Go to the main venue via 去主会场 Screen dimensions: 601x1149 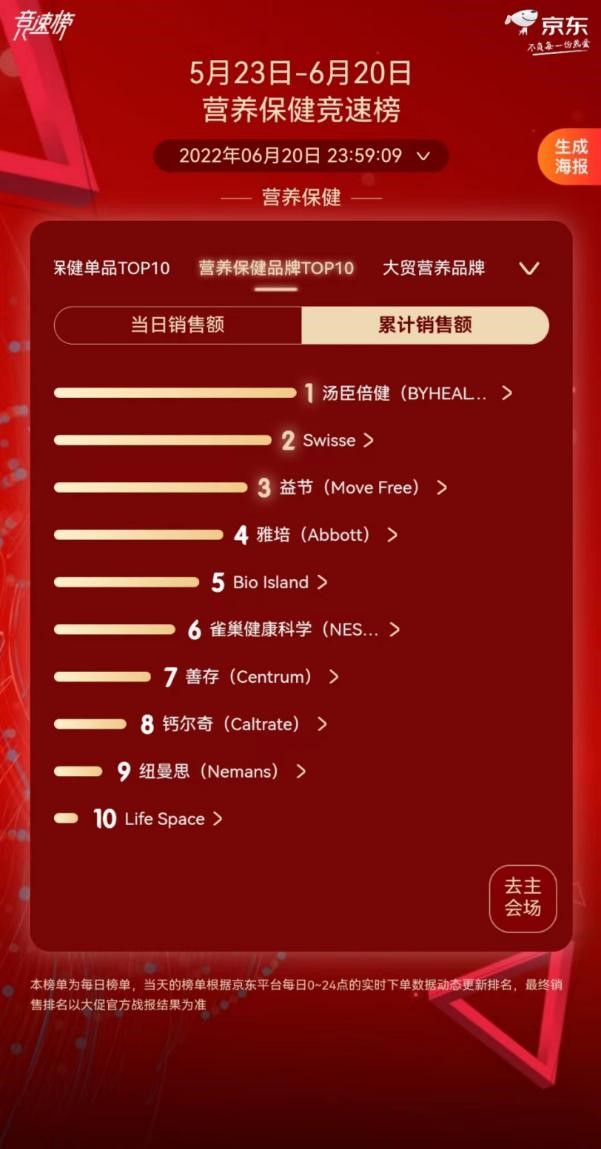point(522,898)
